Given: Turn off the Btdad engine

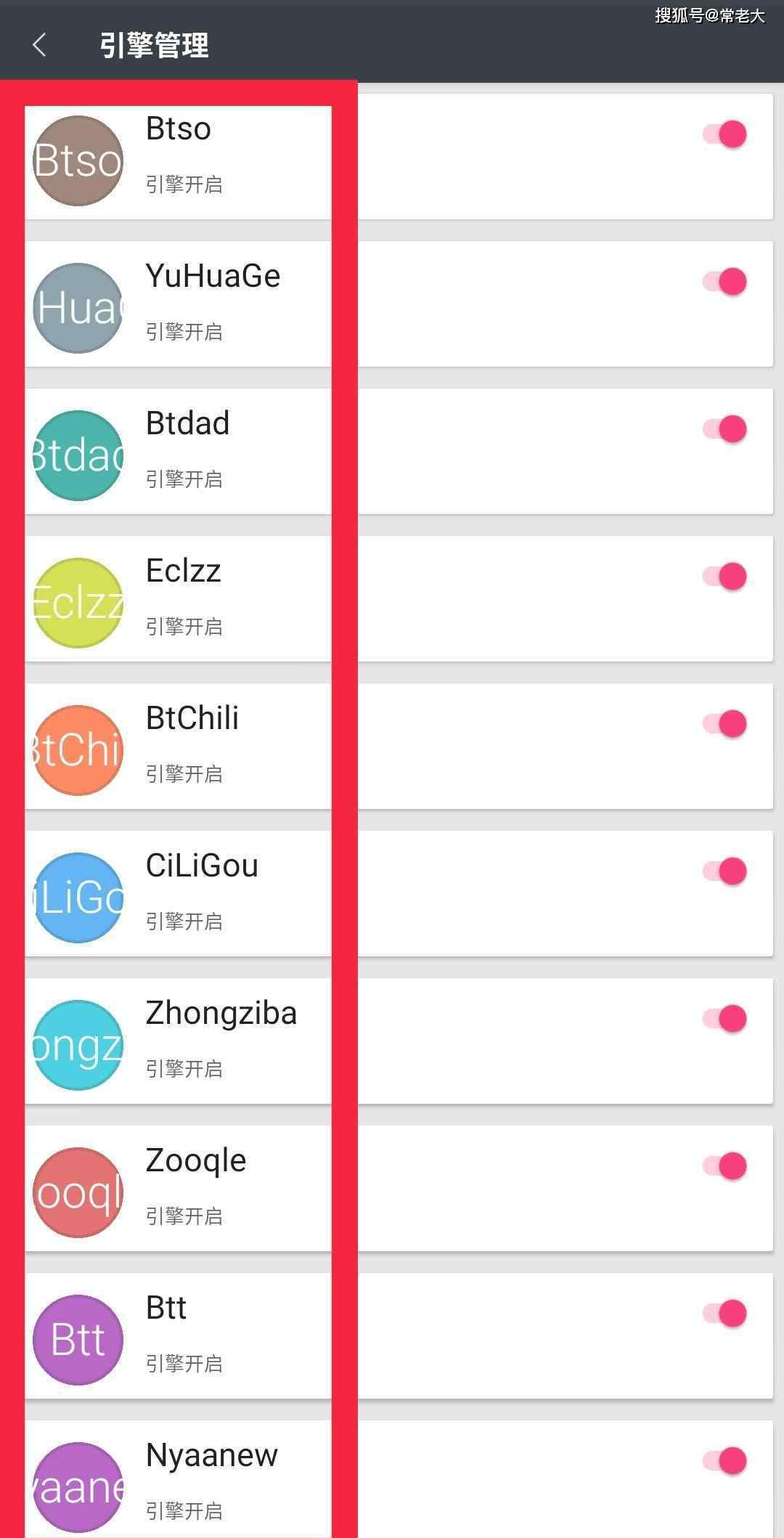Looking at the screenshot, I should (x=724, y=429).
